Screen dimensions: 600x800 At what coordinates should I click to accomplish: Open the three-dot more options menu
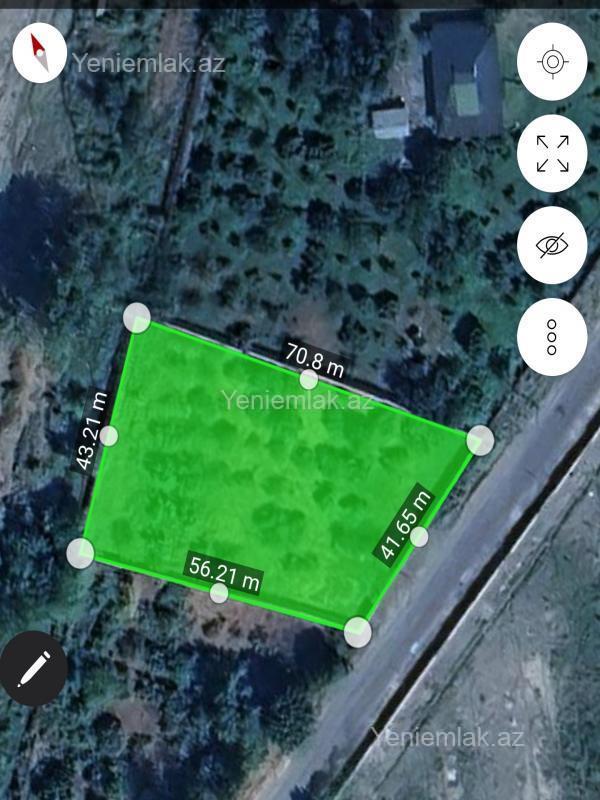pos(552,337)
